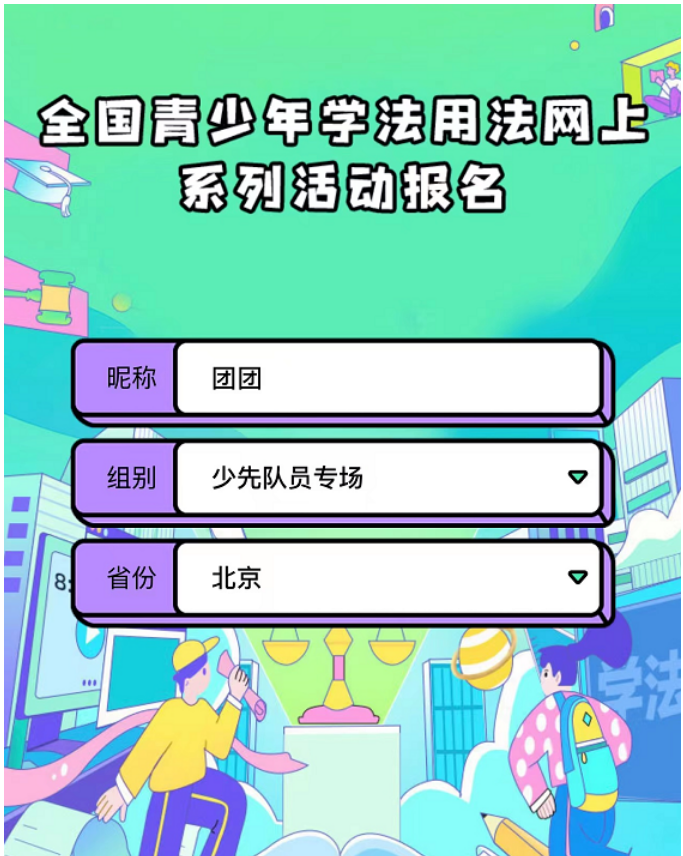Expand the 组别 group dropdown

pos(577,477)
